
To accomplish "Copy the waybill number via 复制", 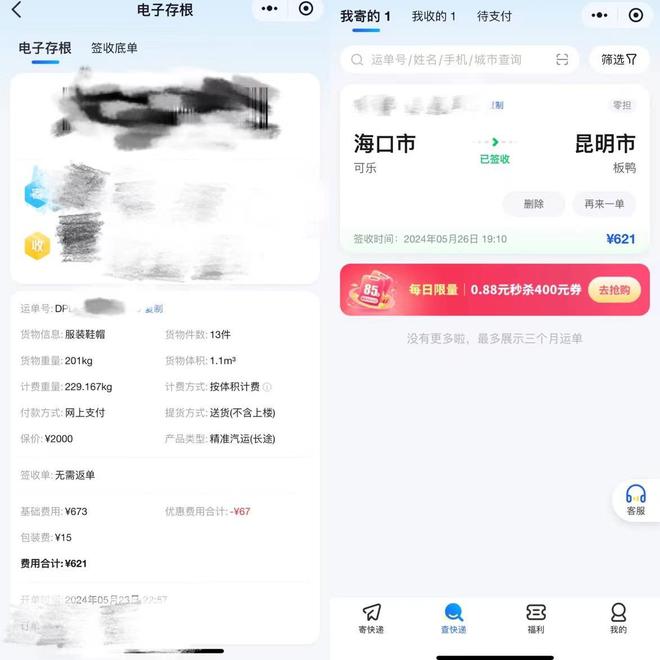I will tap(154, 309).
